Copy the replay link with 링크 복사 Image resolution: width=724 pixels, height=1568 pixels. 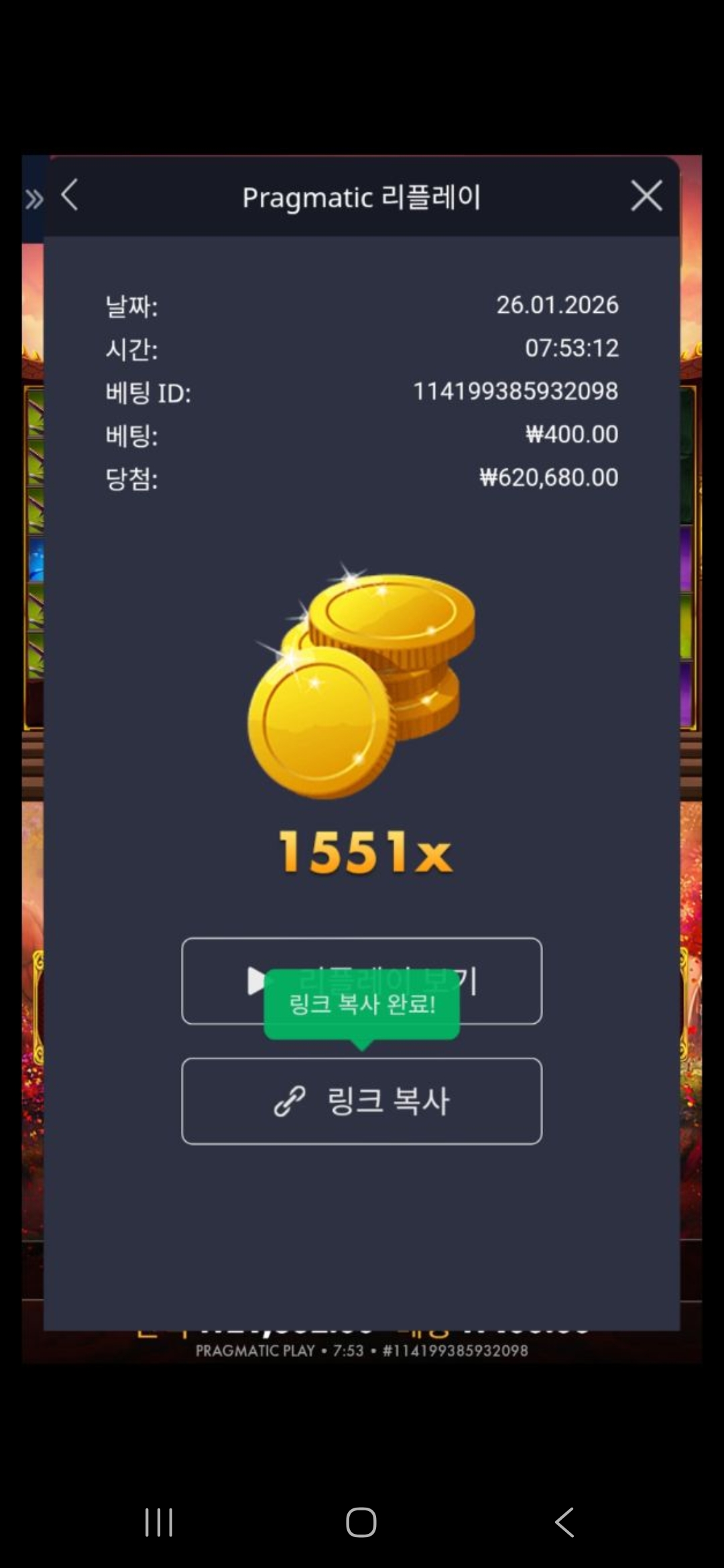point(361,1101)
